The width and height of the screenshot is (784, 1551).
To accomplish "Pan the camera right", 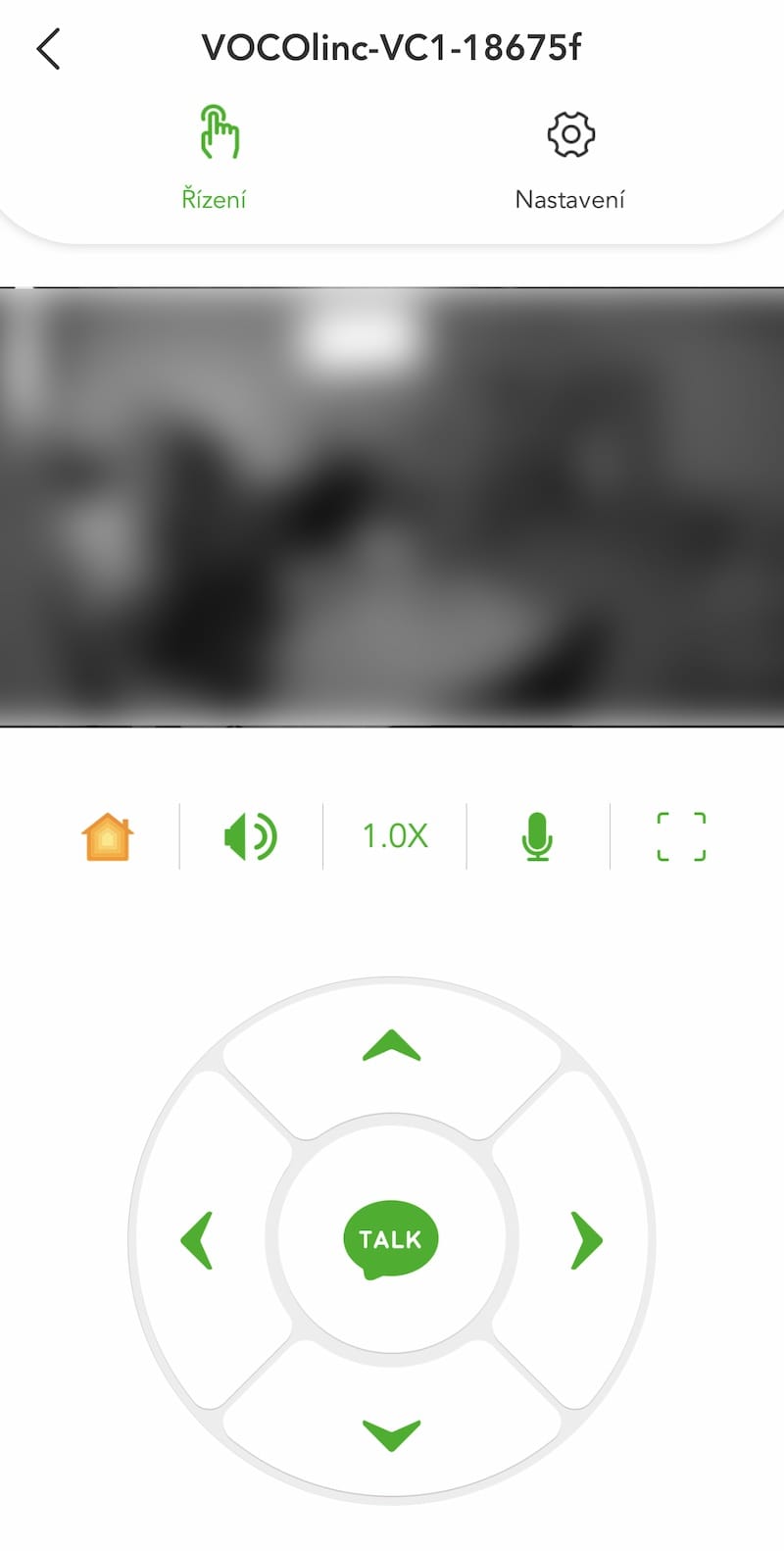I will pos(586,1240).
